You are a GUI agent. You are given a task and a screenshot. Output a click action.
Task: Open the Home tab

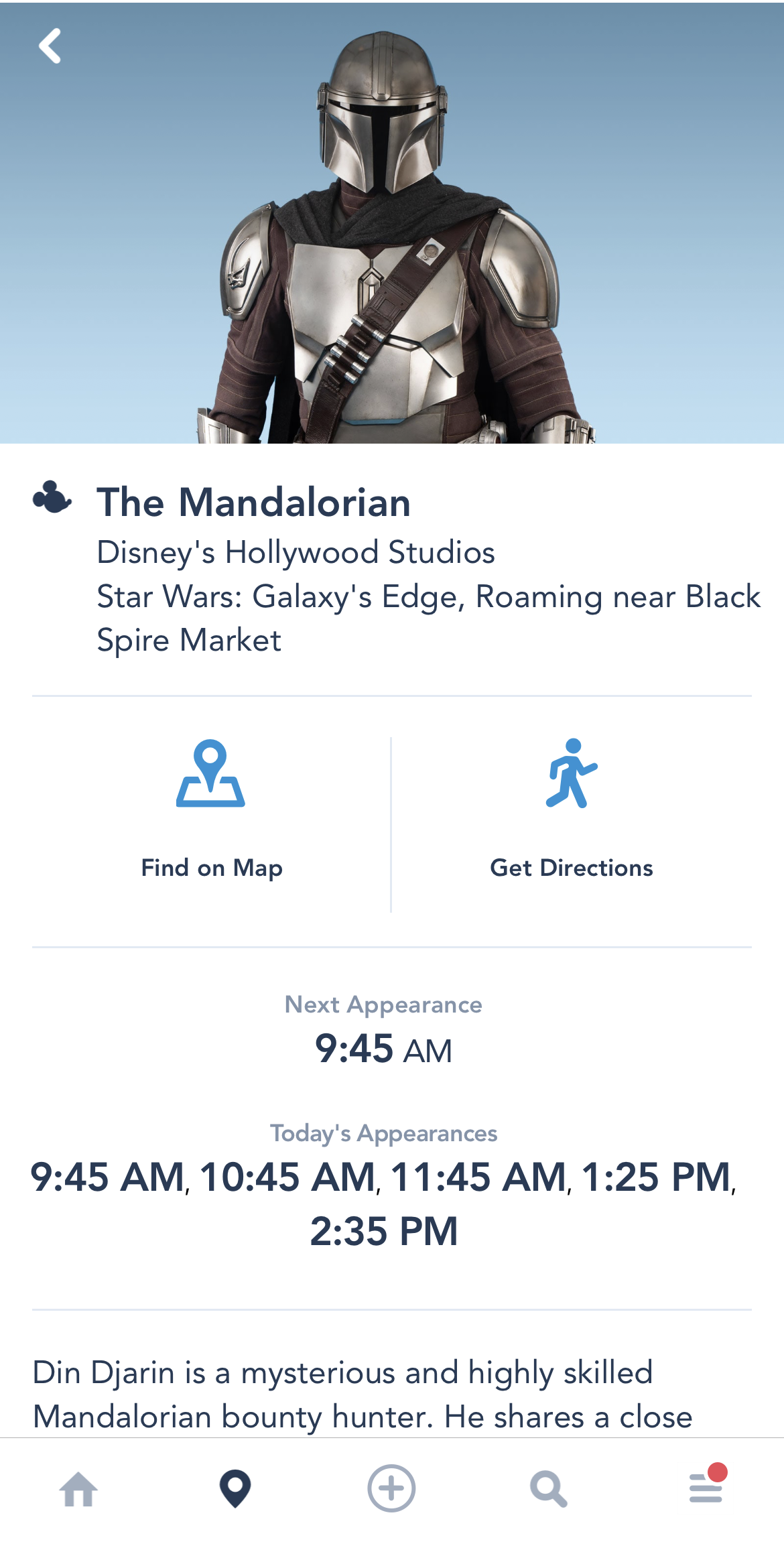point(78,1489)
